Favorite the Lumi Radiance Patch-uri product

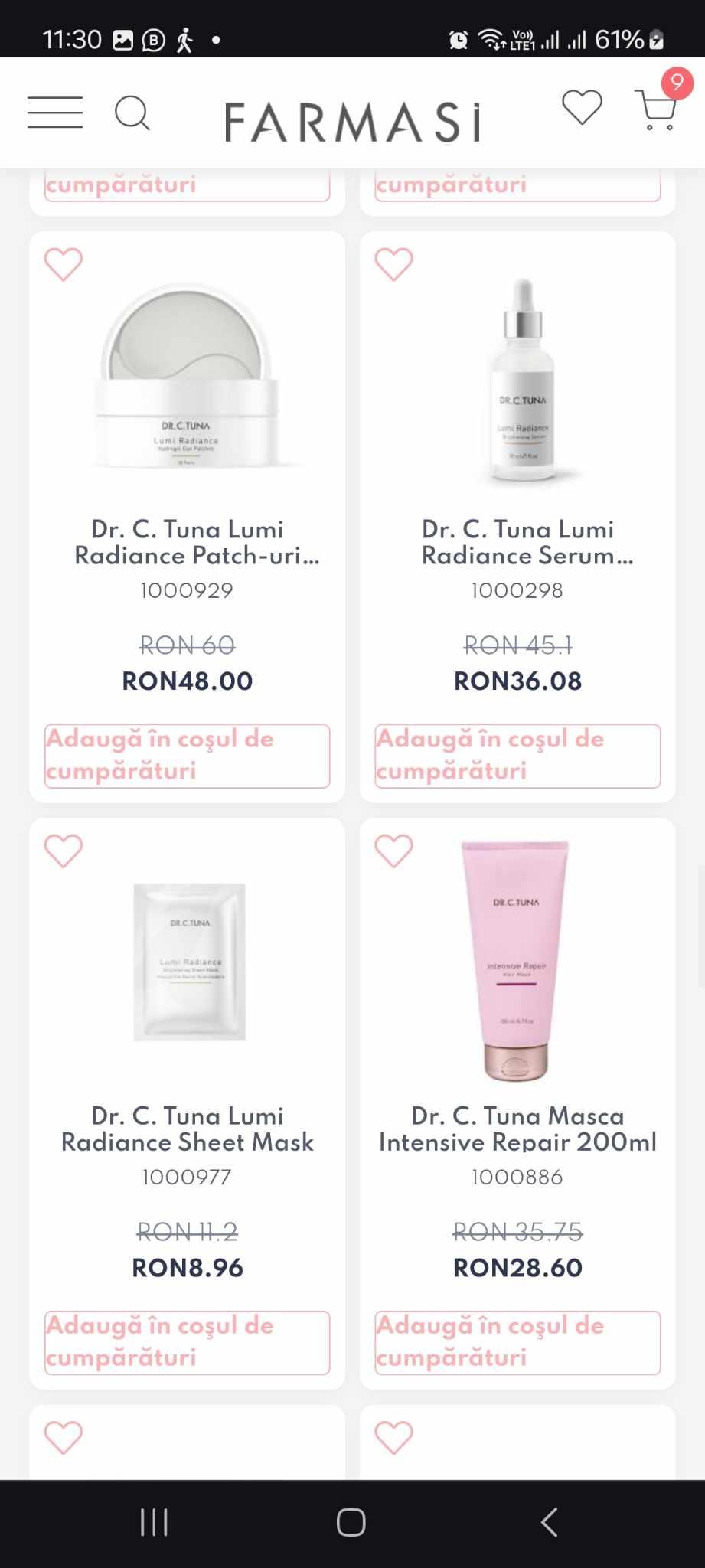[64, 265]
